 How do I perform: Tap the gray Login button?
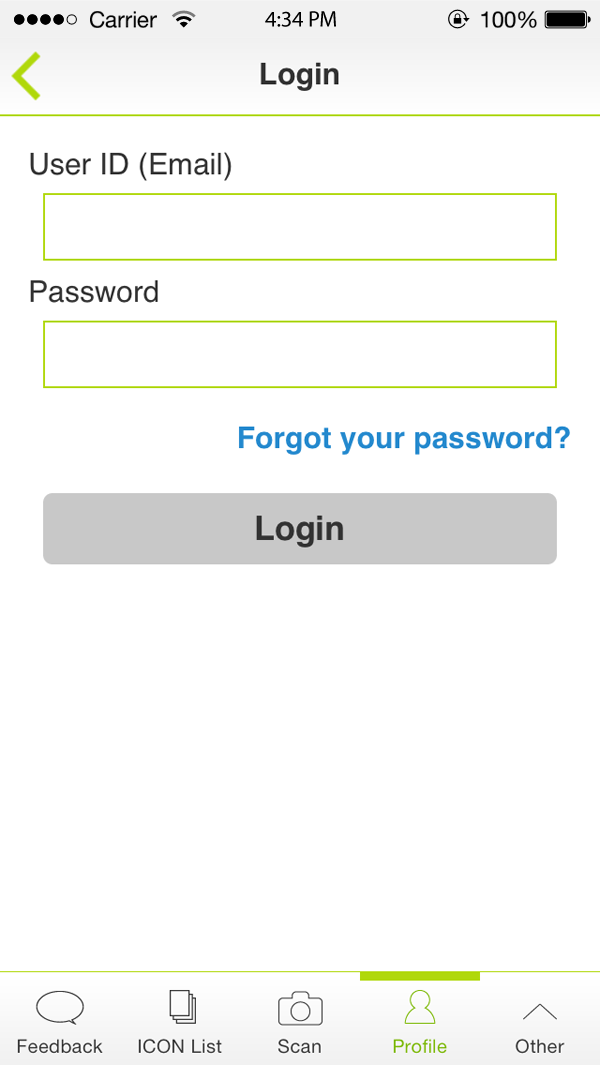coord(300,528)
